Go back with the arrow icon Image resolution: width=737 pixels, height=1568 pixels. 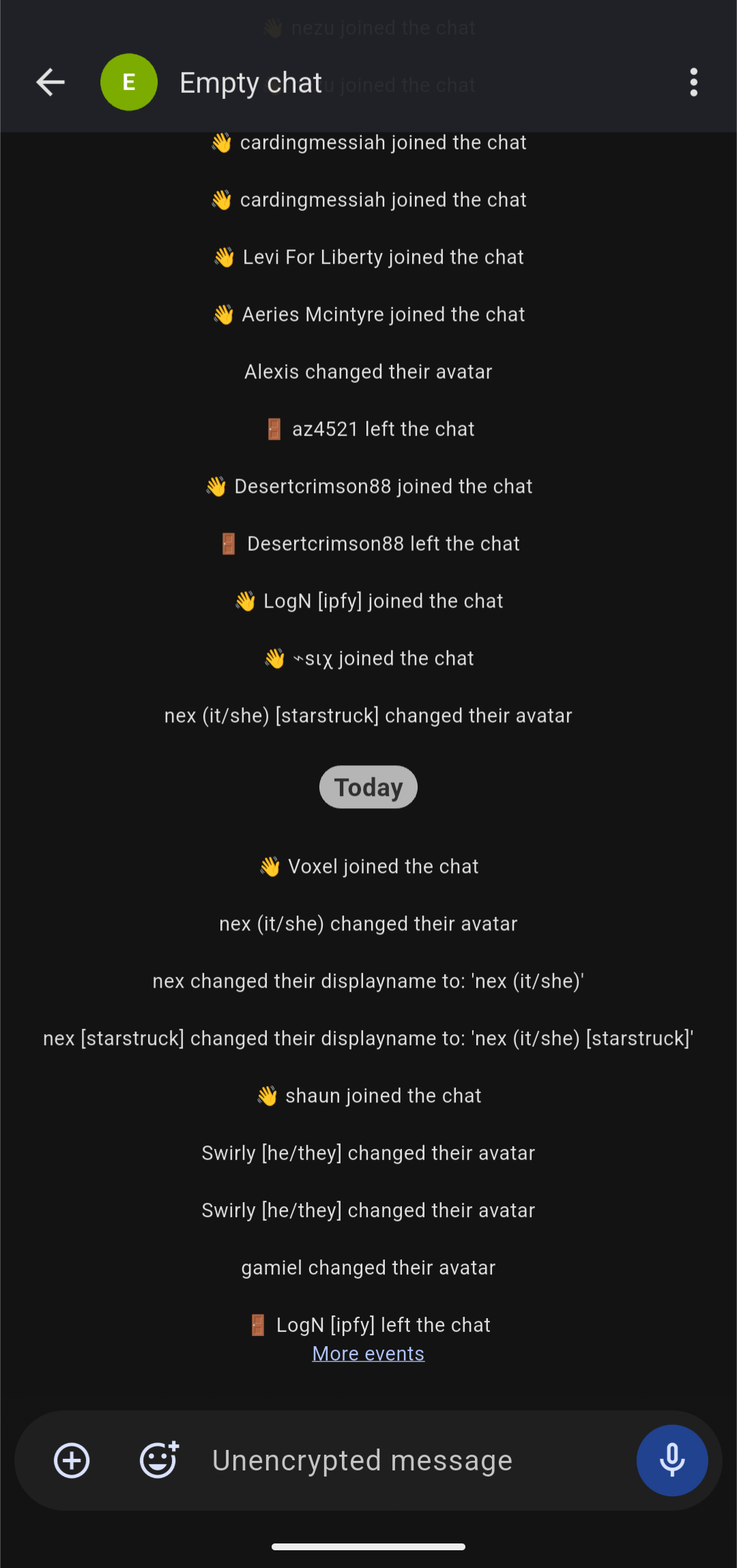tap(50, 83)
